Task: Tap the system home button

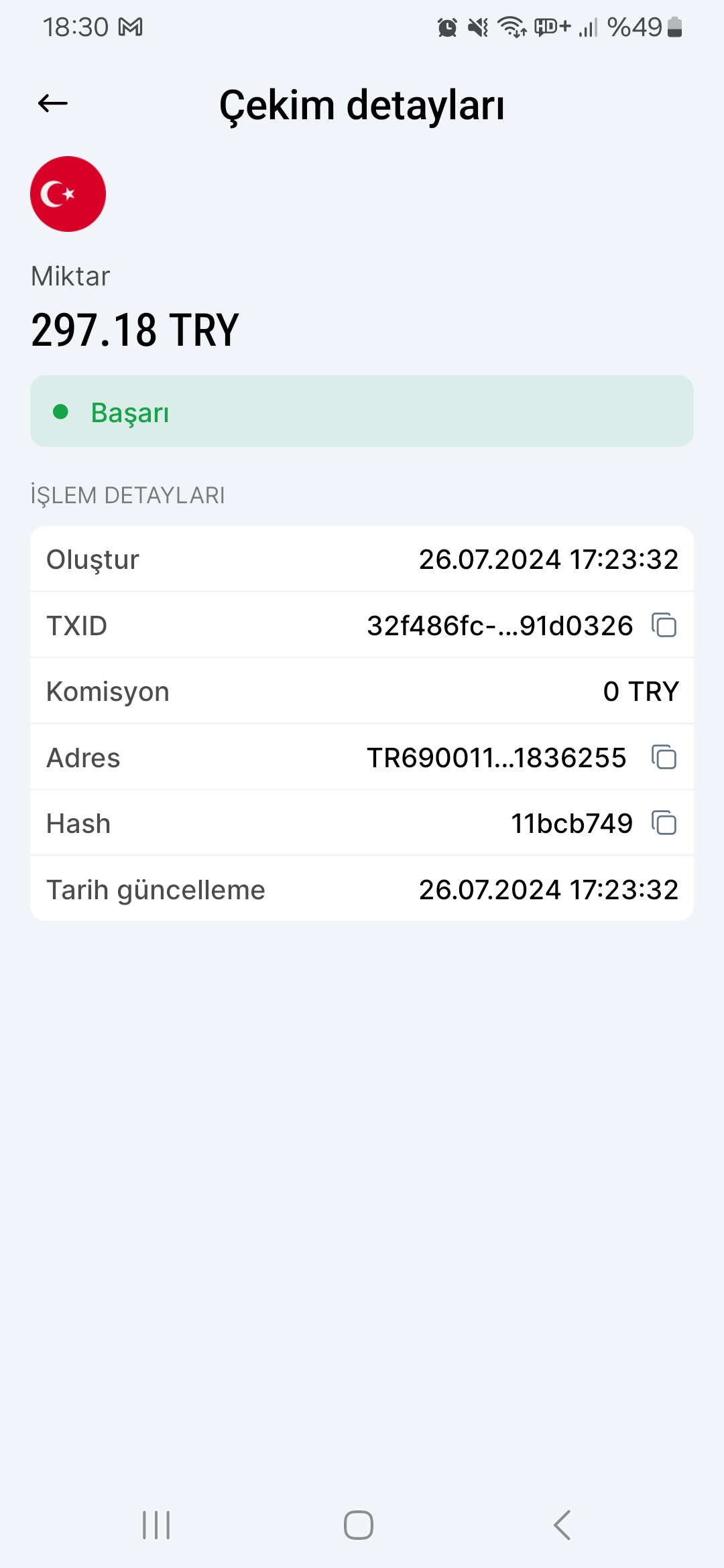Action: point(359,1525)
